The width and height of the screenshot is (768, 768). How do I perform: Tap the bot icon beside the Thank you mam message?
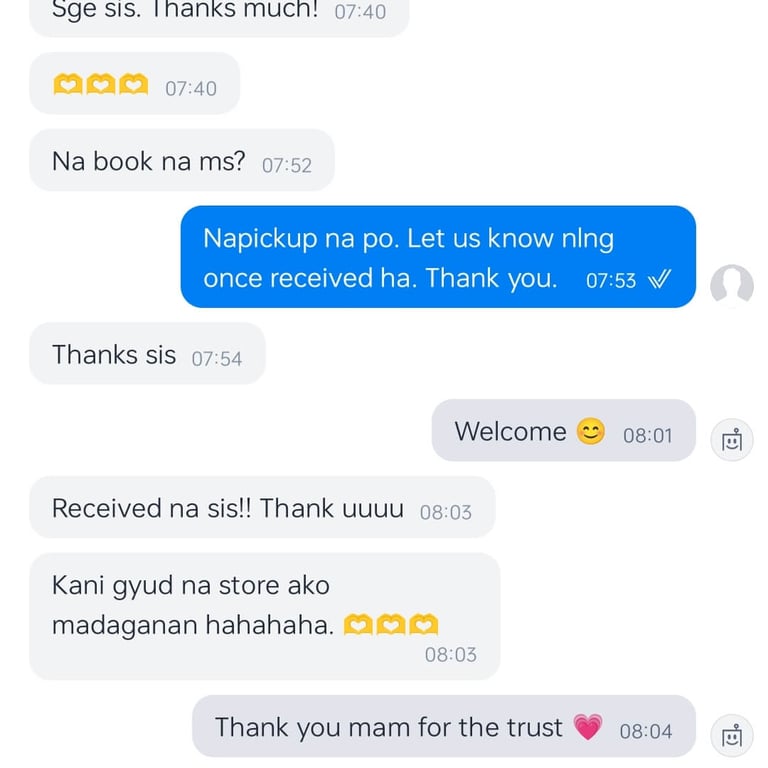click(x=731, y=736)
